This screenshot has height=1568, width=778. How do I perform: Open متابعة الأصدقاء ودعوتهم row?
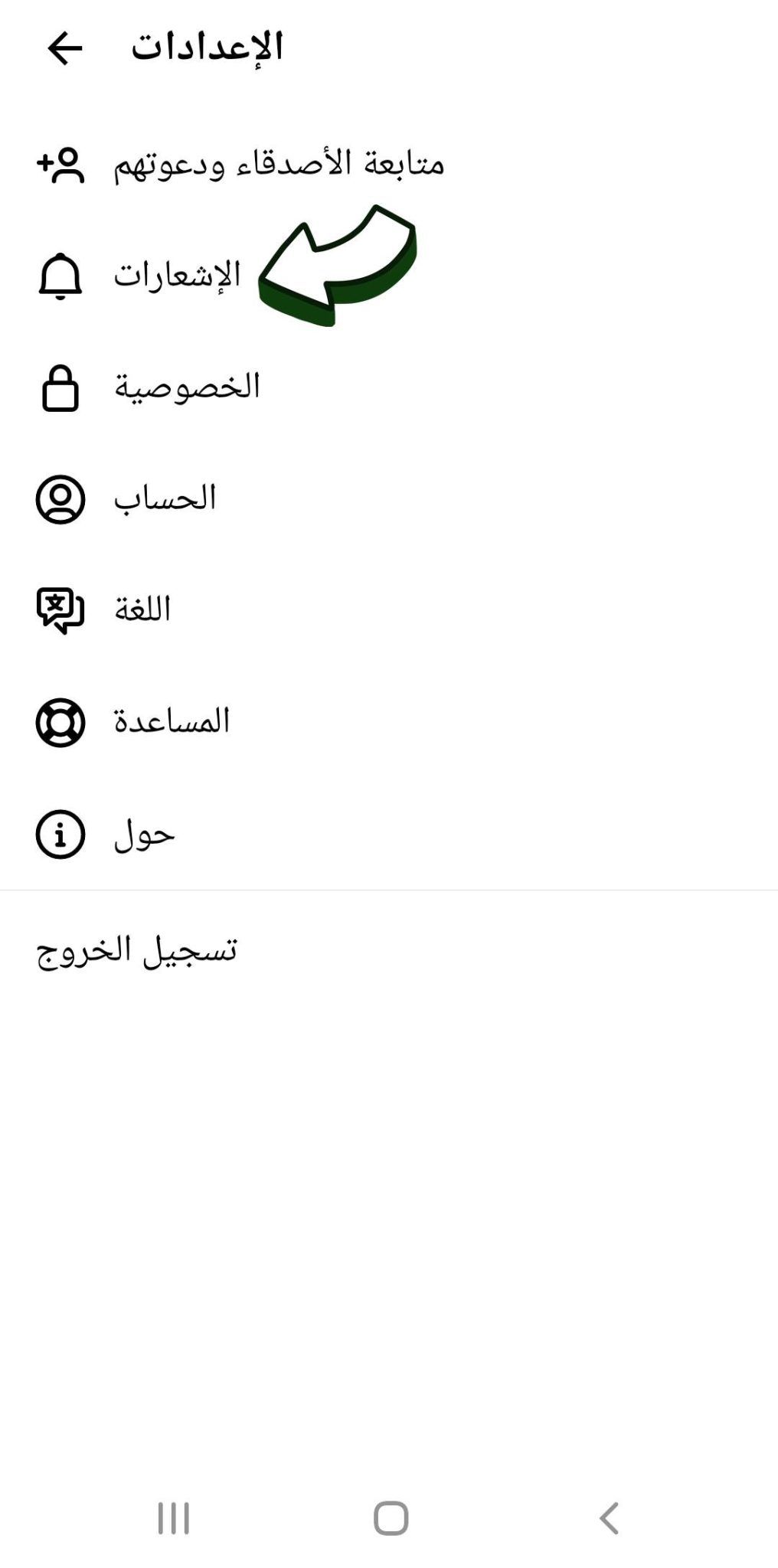tap(279, 165)
